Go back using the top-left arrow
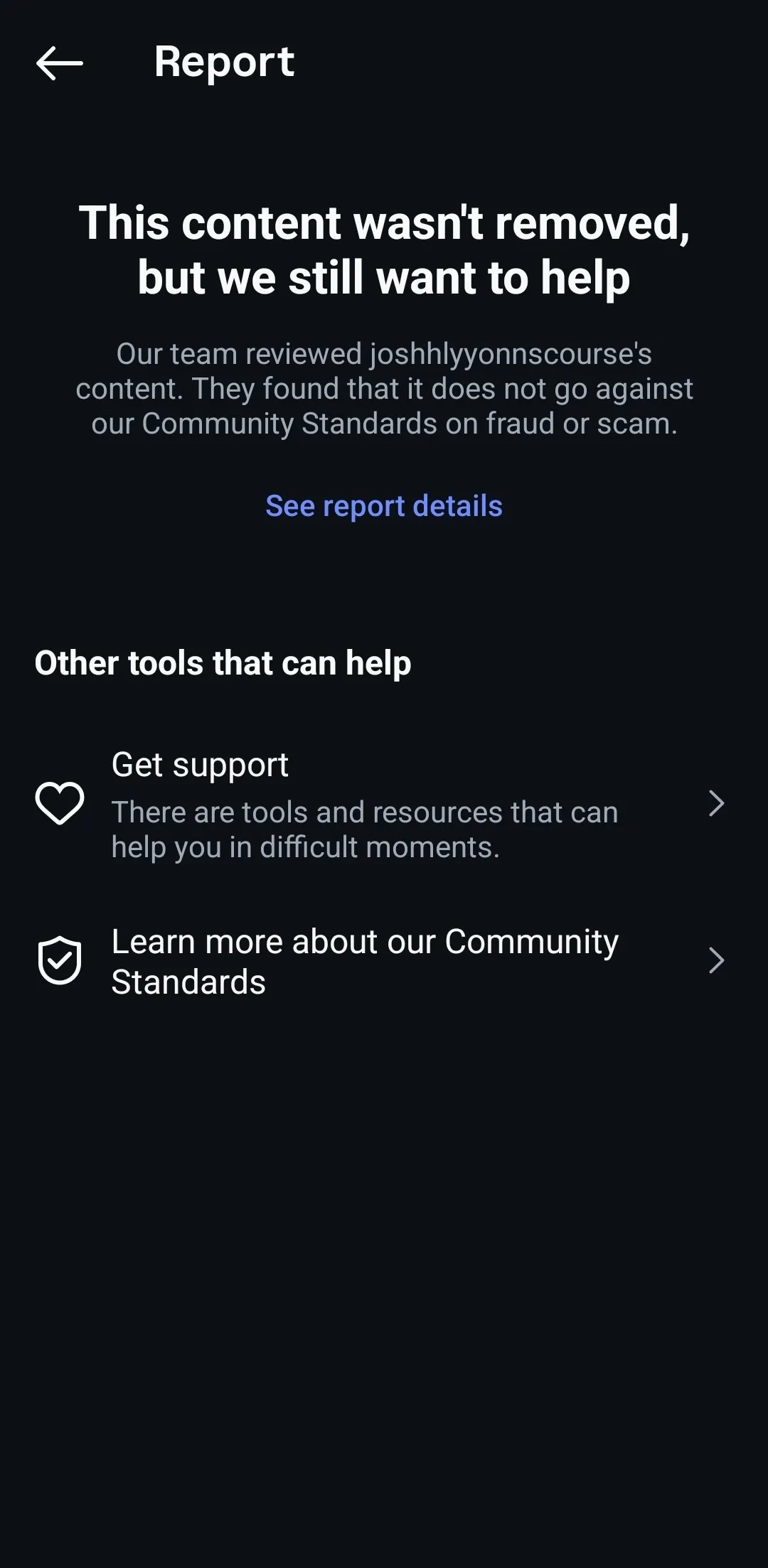The height and width of the screenshot is (1568, 768). pos(60,63)
